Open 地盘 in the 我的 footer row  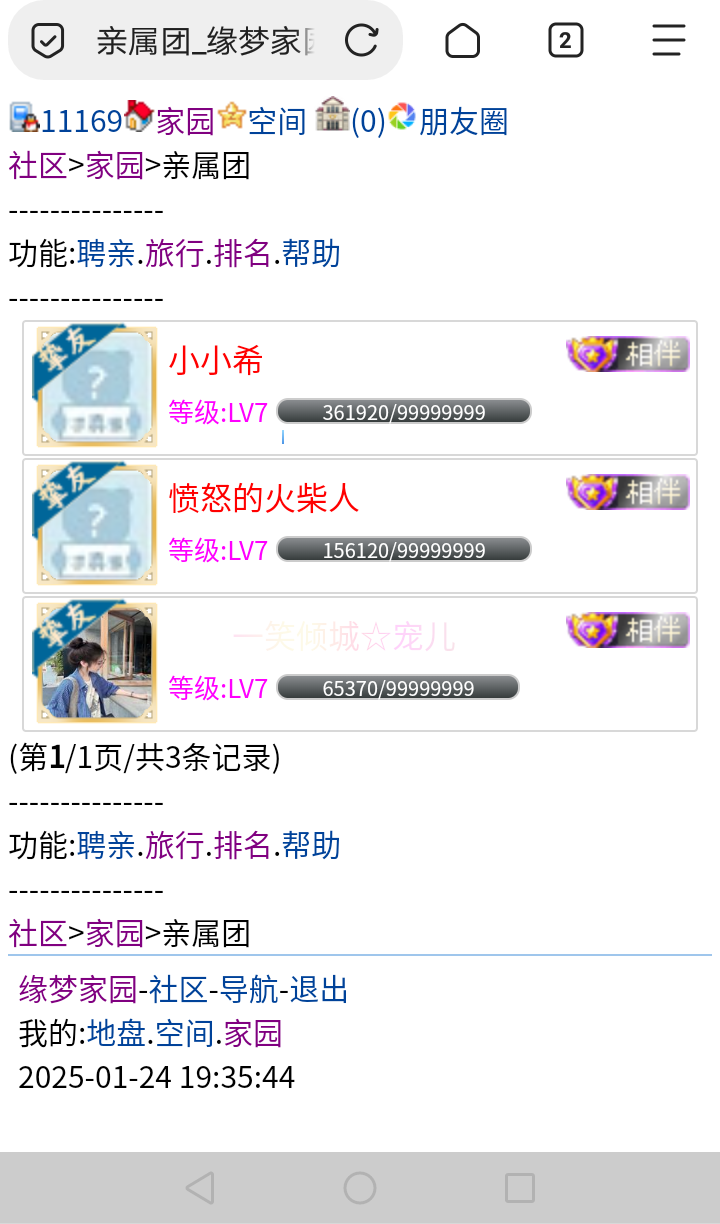point(116,1033)
